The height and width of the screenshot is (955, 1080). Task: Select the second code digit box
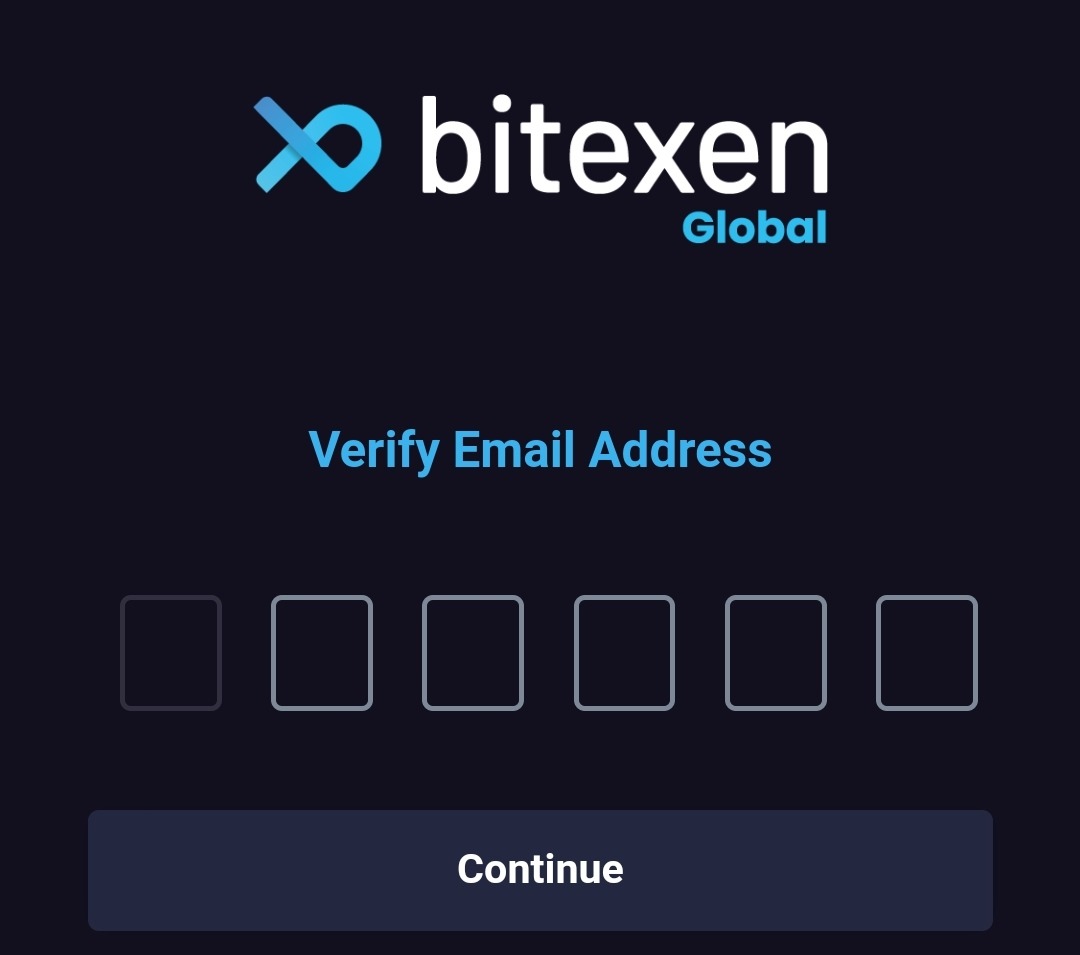click(x=322, y=653)
